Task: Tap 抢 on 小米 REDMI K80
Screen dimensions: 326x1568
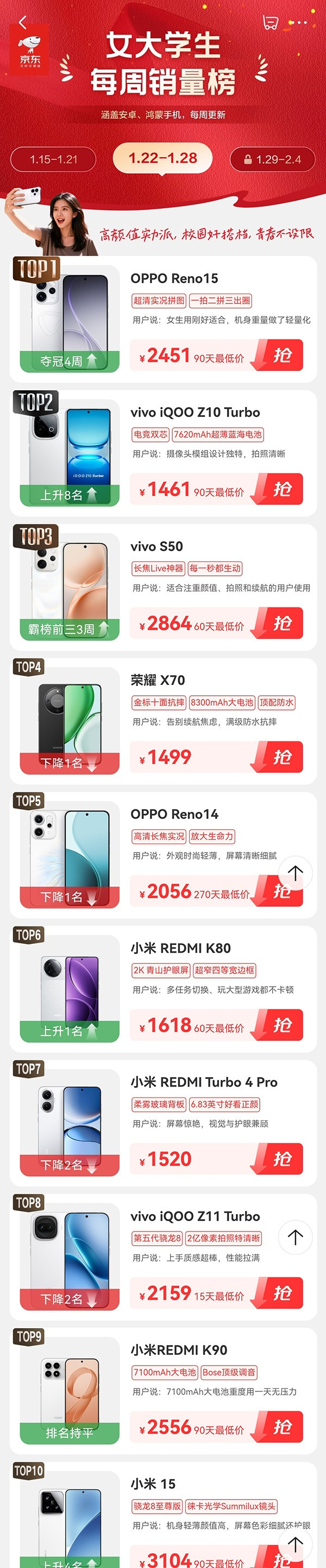Action: point(281,1025)
